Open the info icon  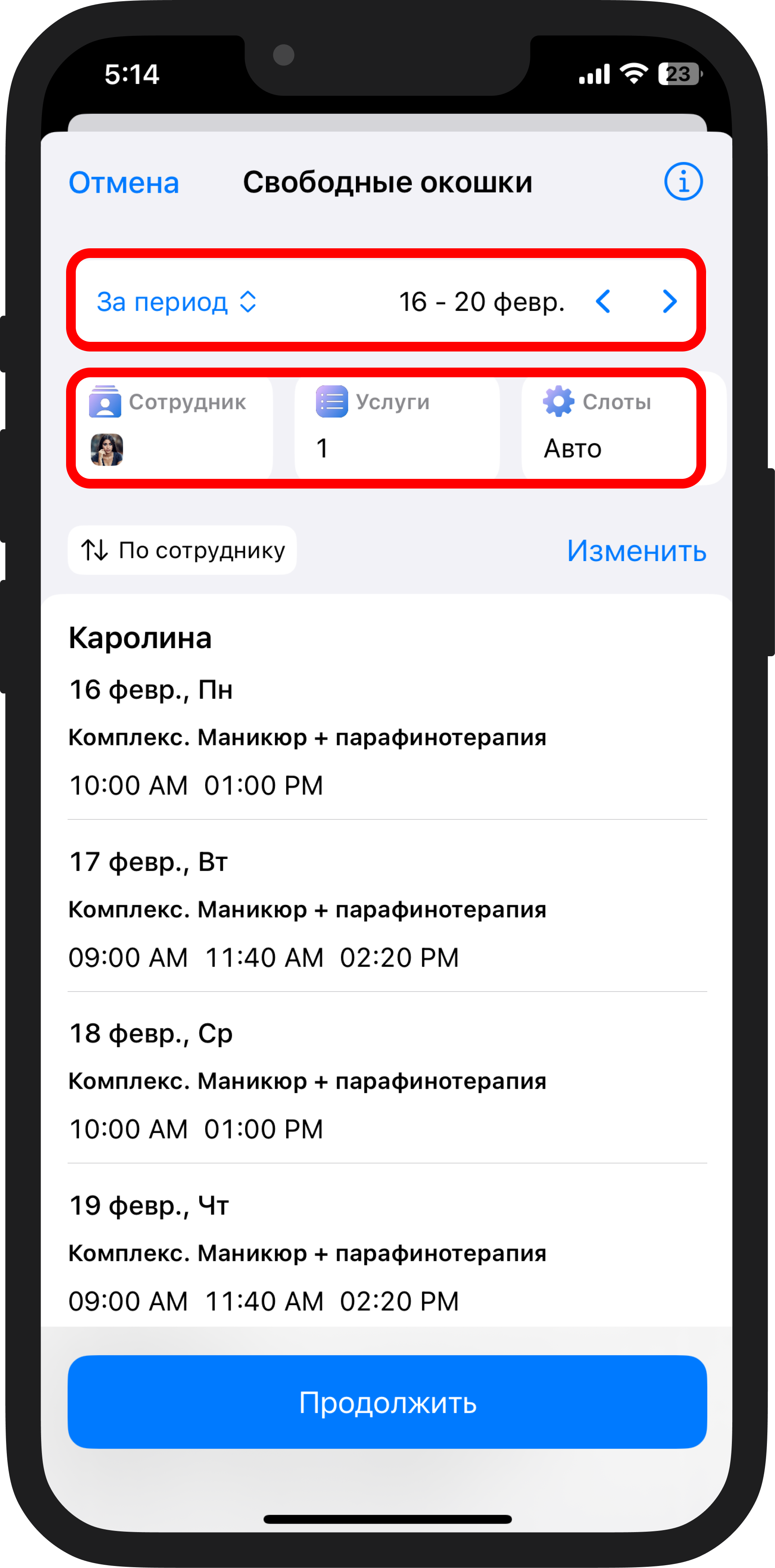coord(683,181)
